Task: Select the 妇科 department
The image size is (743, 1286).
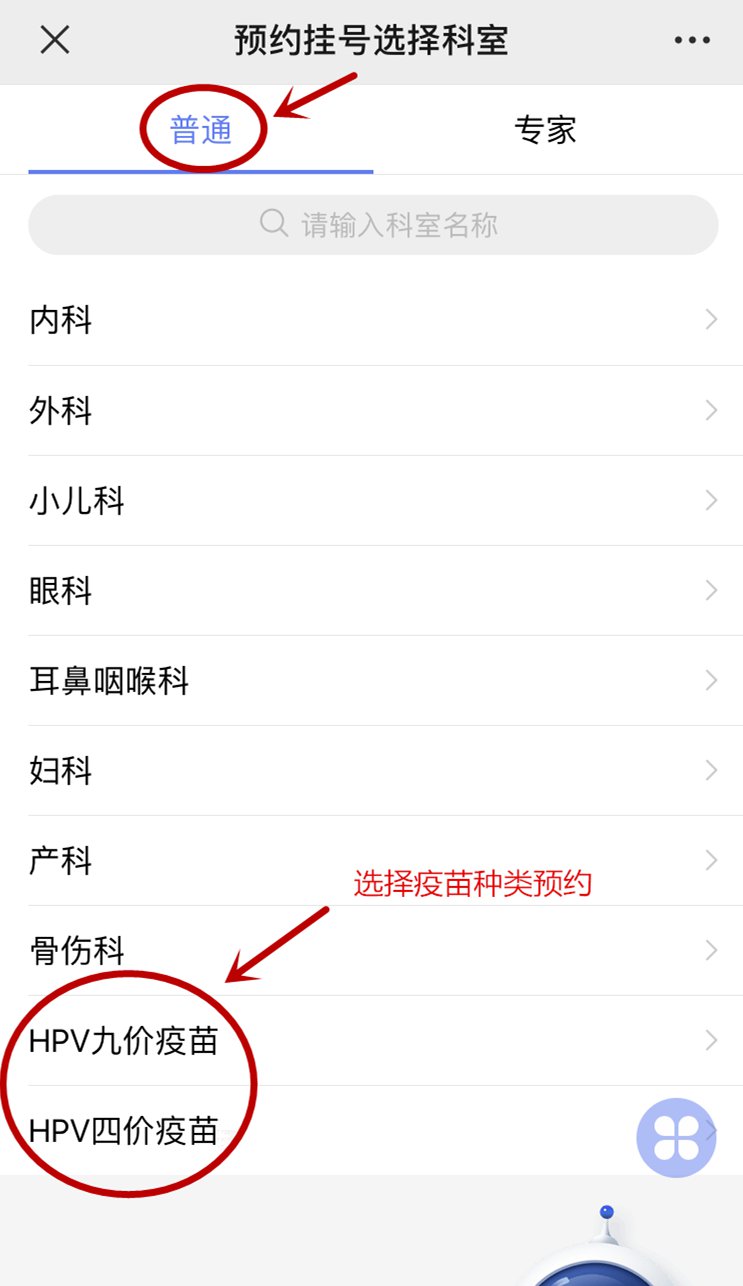Action: [371, 771]
